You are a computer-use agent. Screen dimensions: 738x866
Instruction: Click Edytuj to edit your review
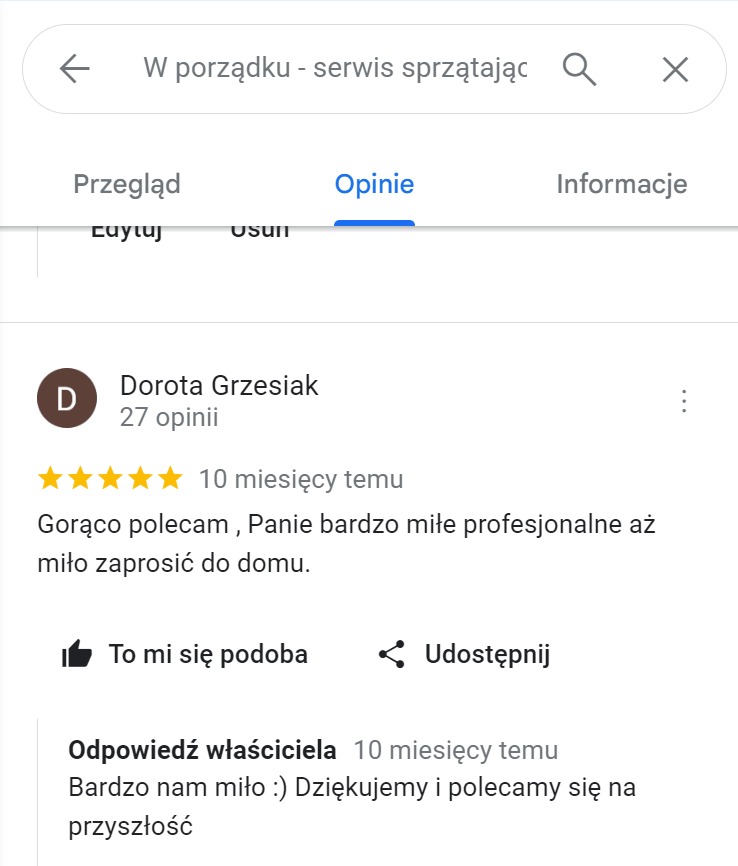(x=126, y=228)
